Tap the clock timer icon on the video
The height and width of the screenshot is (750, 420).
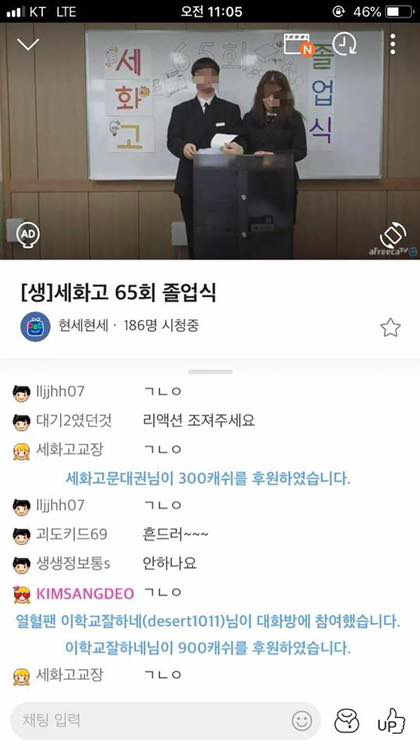[344, 44]
